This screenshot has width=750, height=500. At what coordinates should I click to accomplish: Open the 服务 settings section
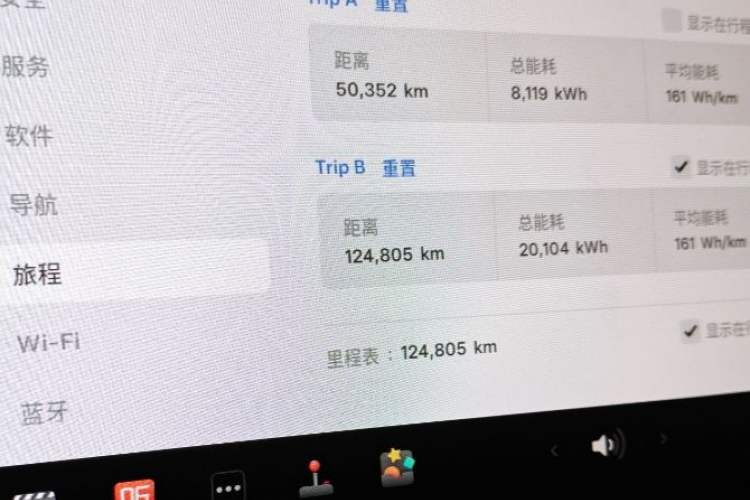(26, 68)
